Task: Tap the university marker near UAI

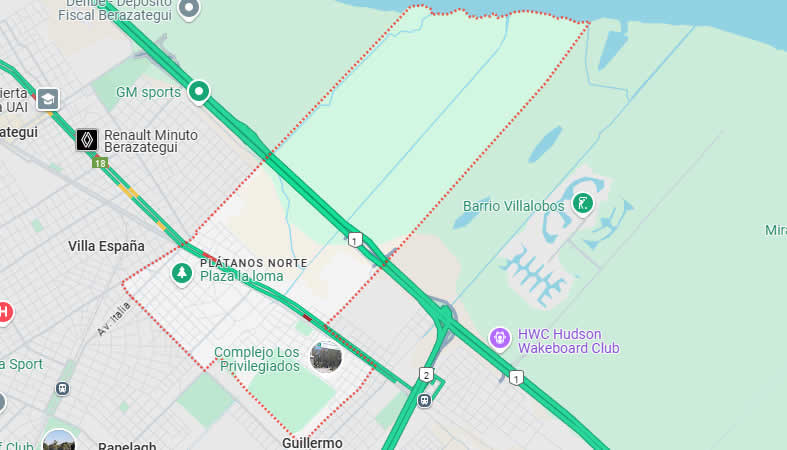Action: [47, 99]
